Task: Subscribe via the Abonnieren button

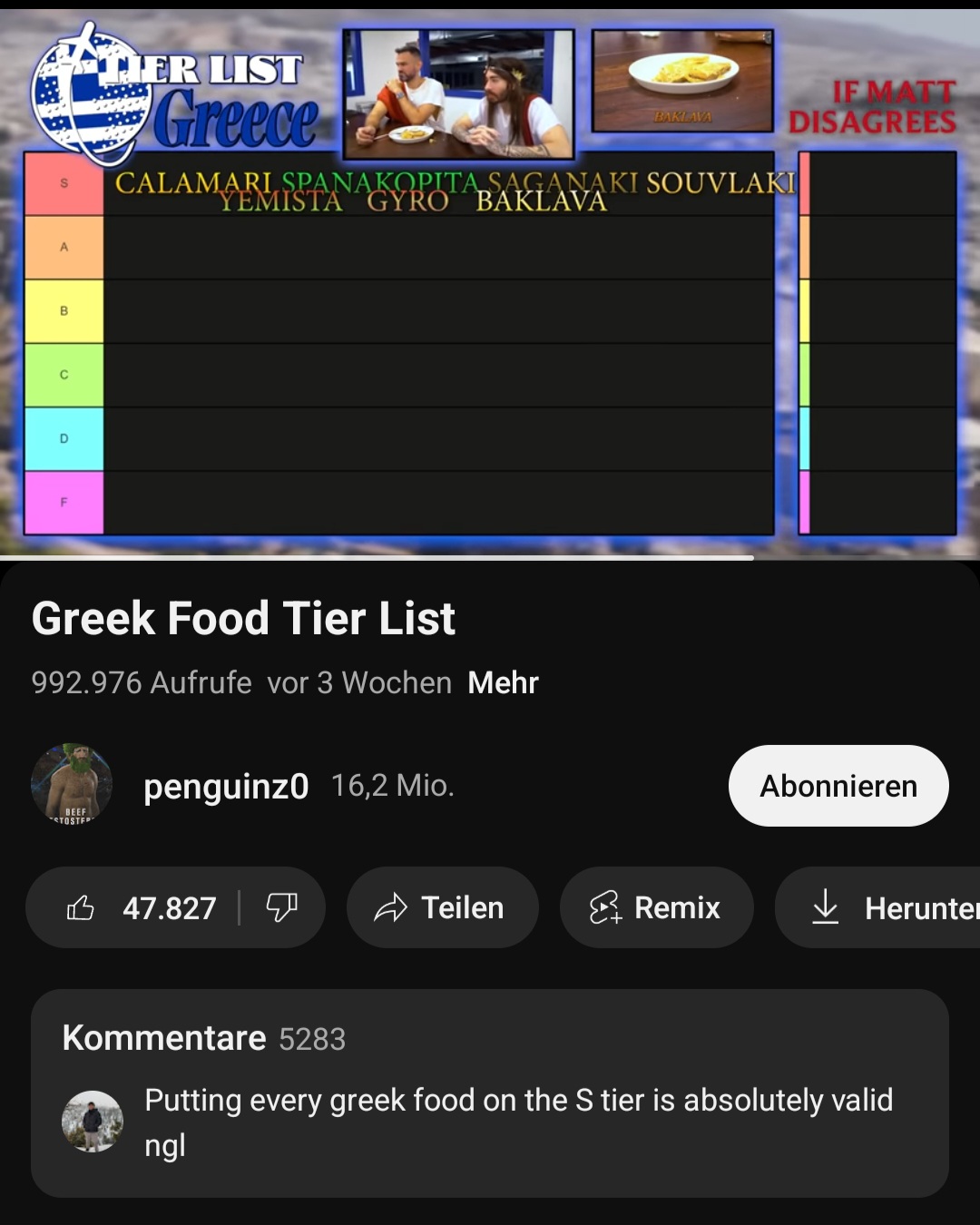Action: [x=838, y=786]
